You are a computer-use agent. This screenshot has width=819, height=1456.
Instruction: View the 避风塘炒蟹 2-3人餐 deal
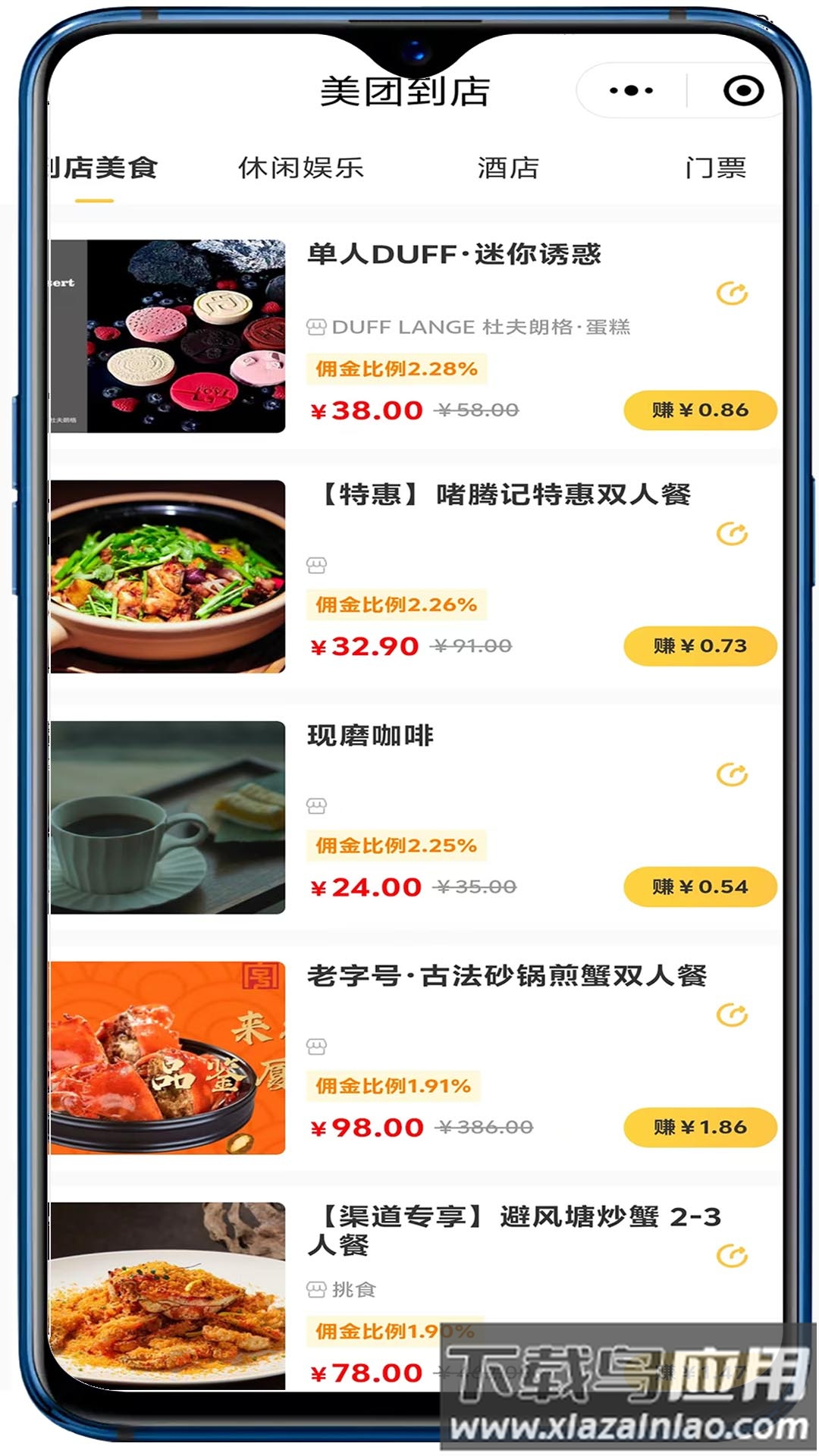coord(513,1230)
